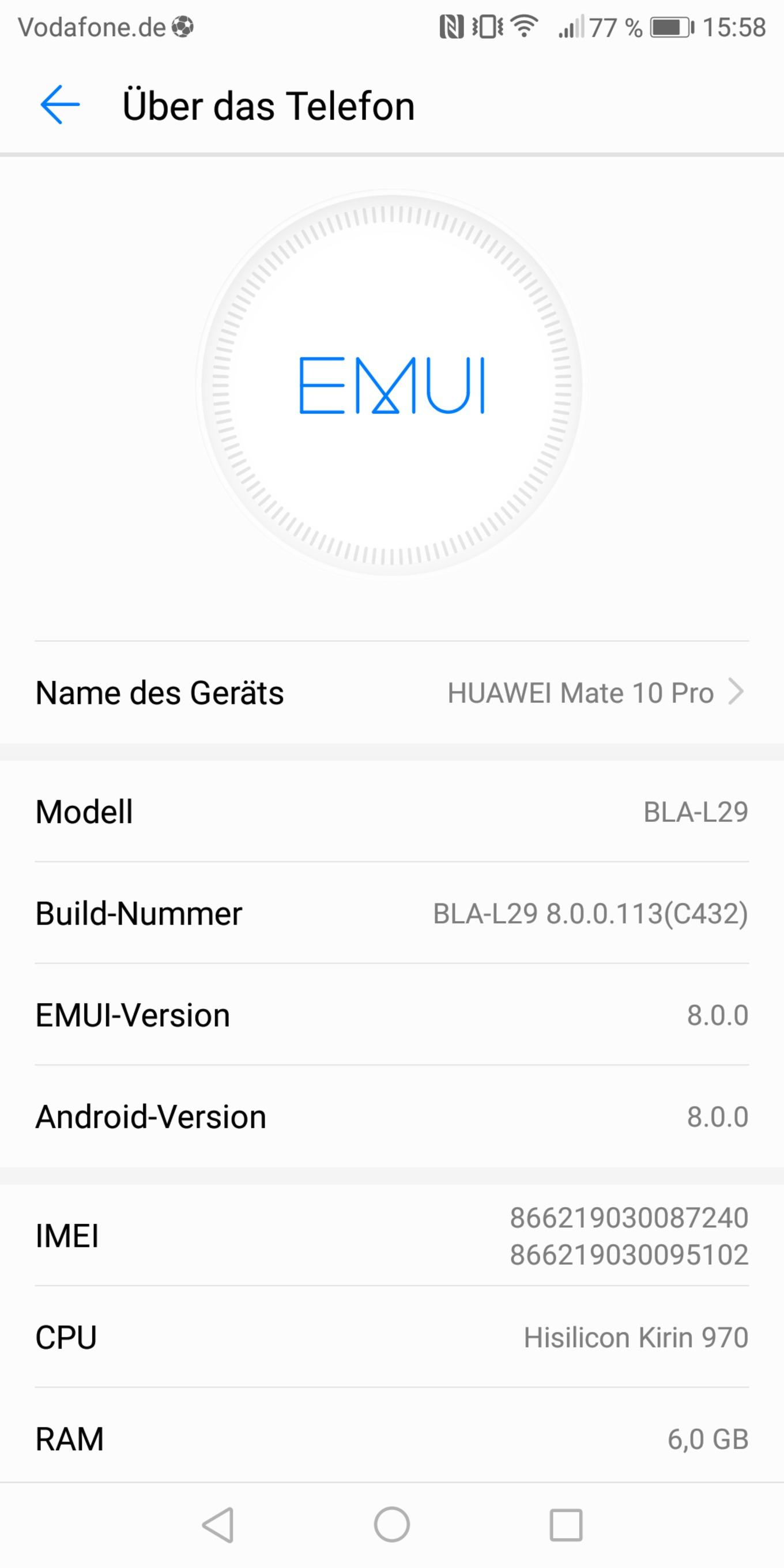The height and width of the screenshot is (1568, 784).
Task: Open the recent apps view
Action: click(566, 1525)
